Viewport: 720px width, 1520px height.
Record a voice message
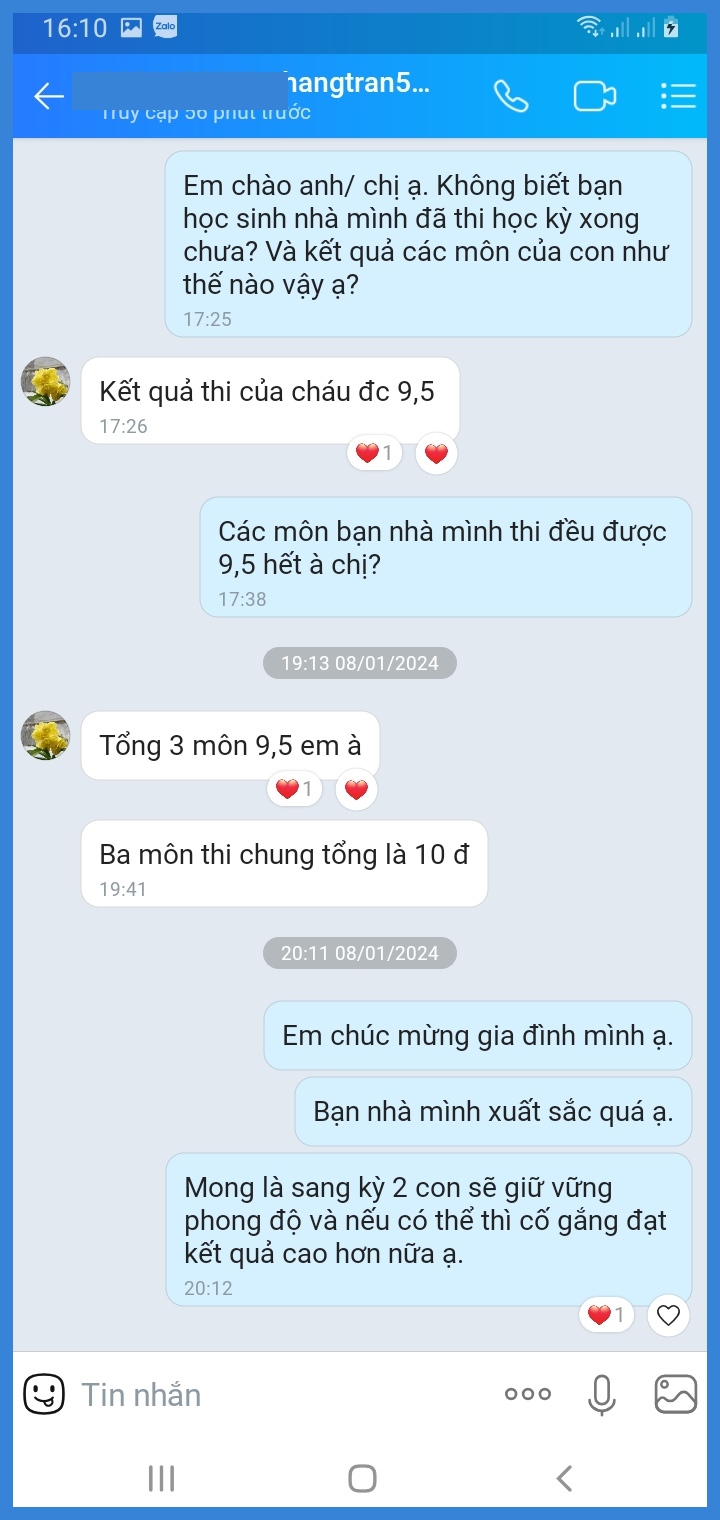[x=601, y=1394]
